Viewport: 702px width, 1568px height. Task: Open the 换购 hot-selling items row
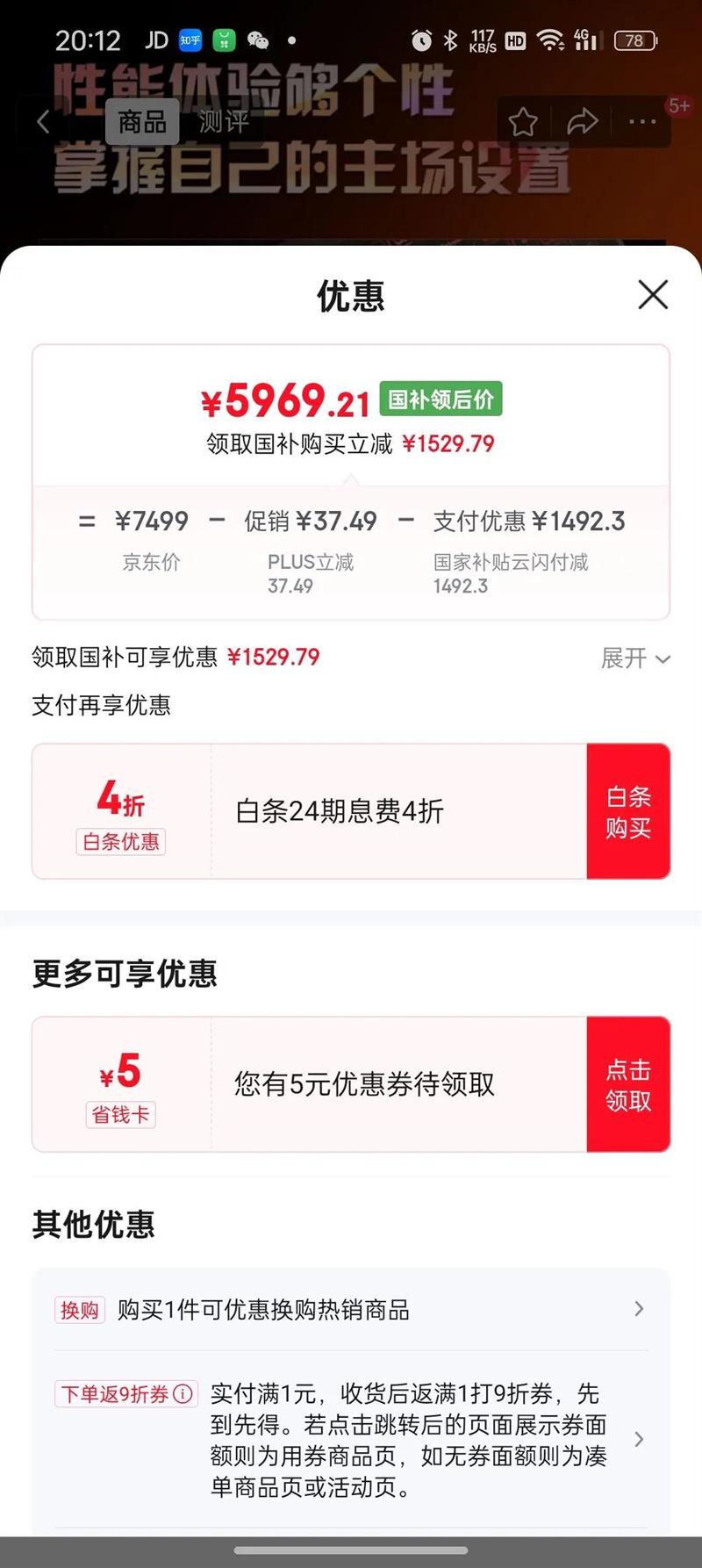tap(351, 1310)
